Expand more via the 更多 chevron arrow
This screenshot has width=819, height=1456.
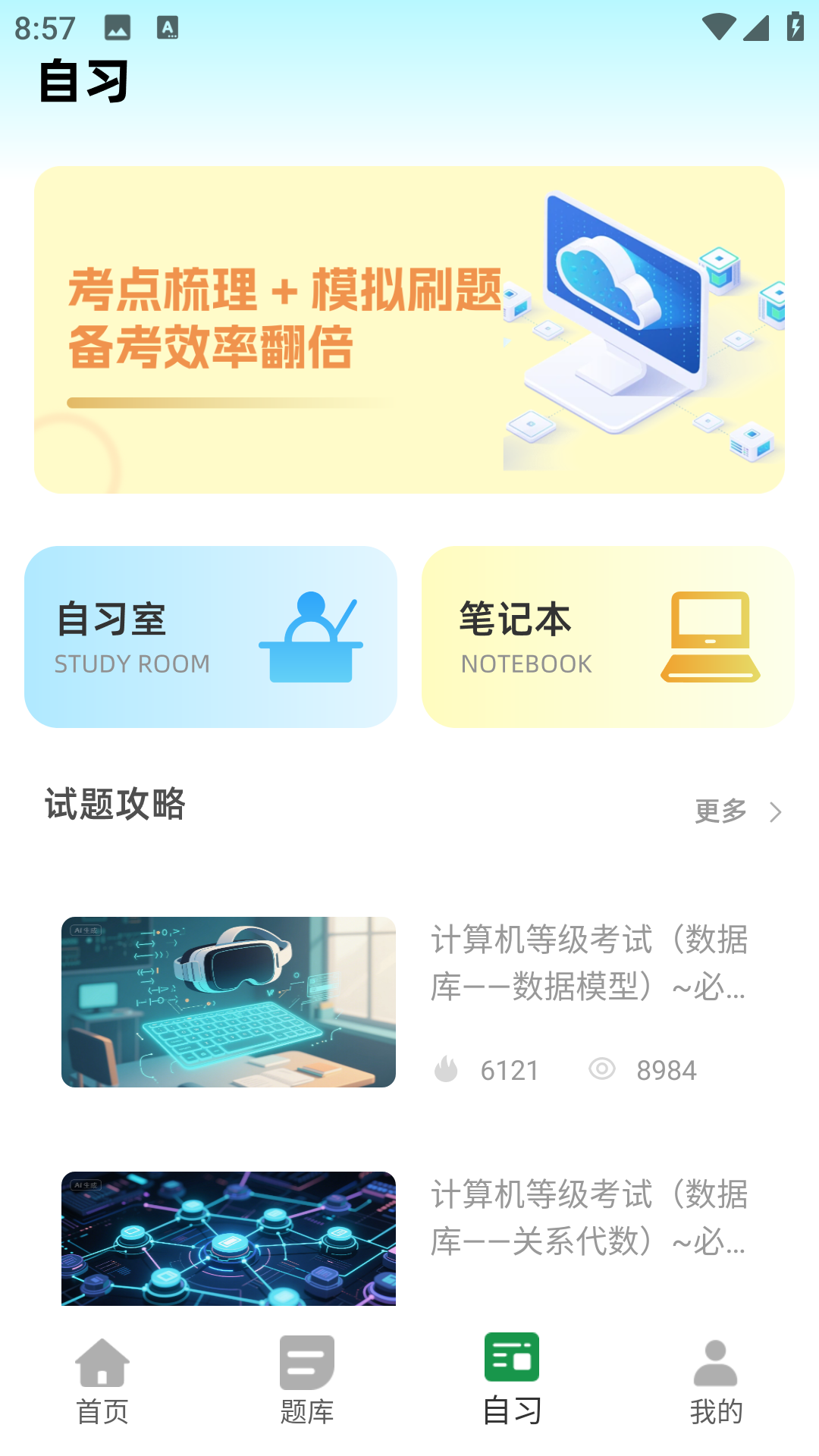[777, 811]
